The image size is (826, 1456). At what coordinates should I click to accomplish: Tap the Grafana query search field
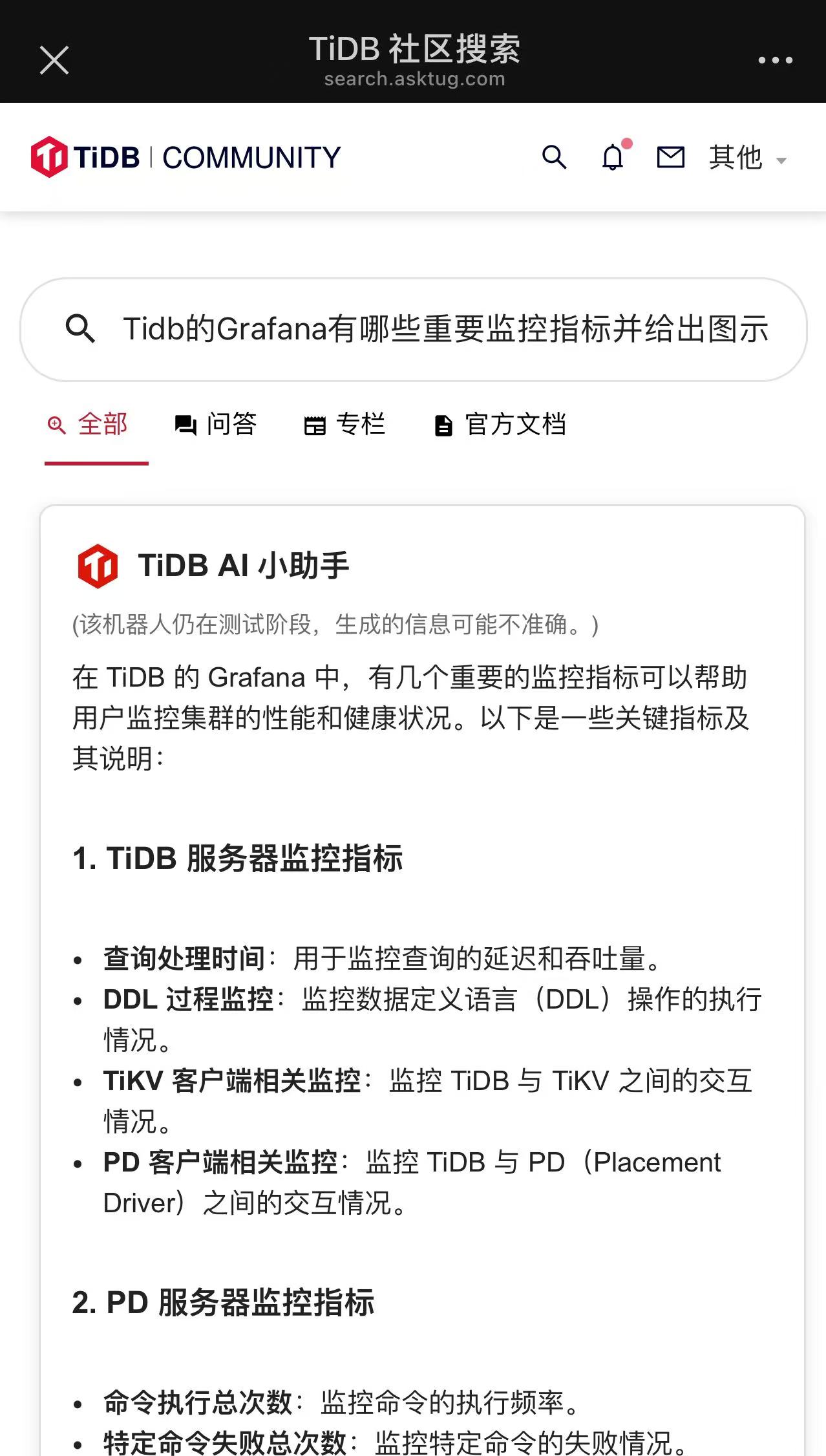click(445, 329)
